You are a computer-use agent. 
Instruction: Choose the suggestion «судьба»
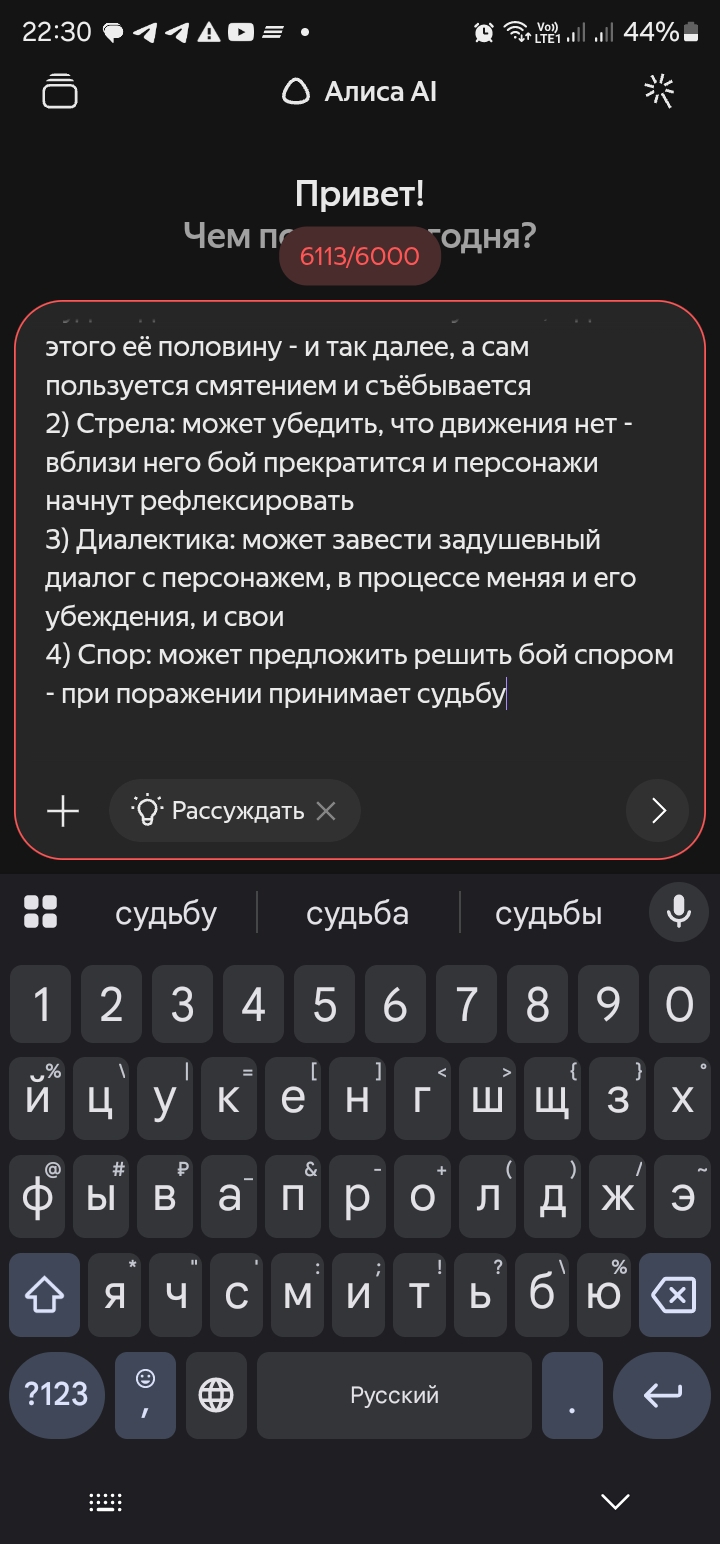(x=357, y=913)
